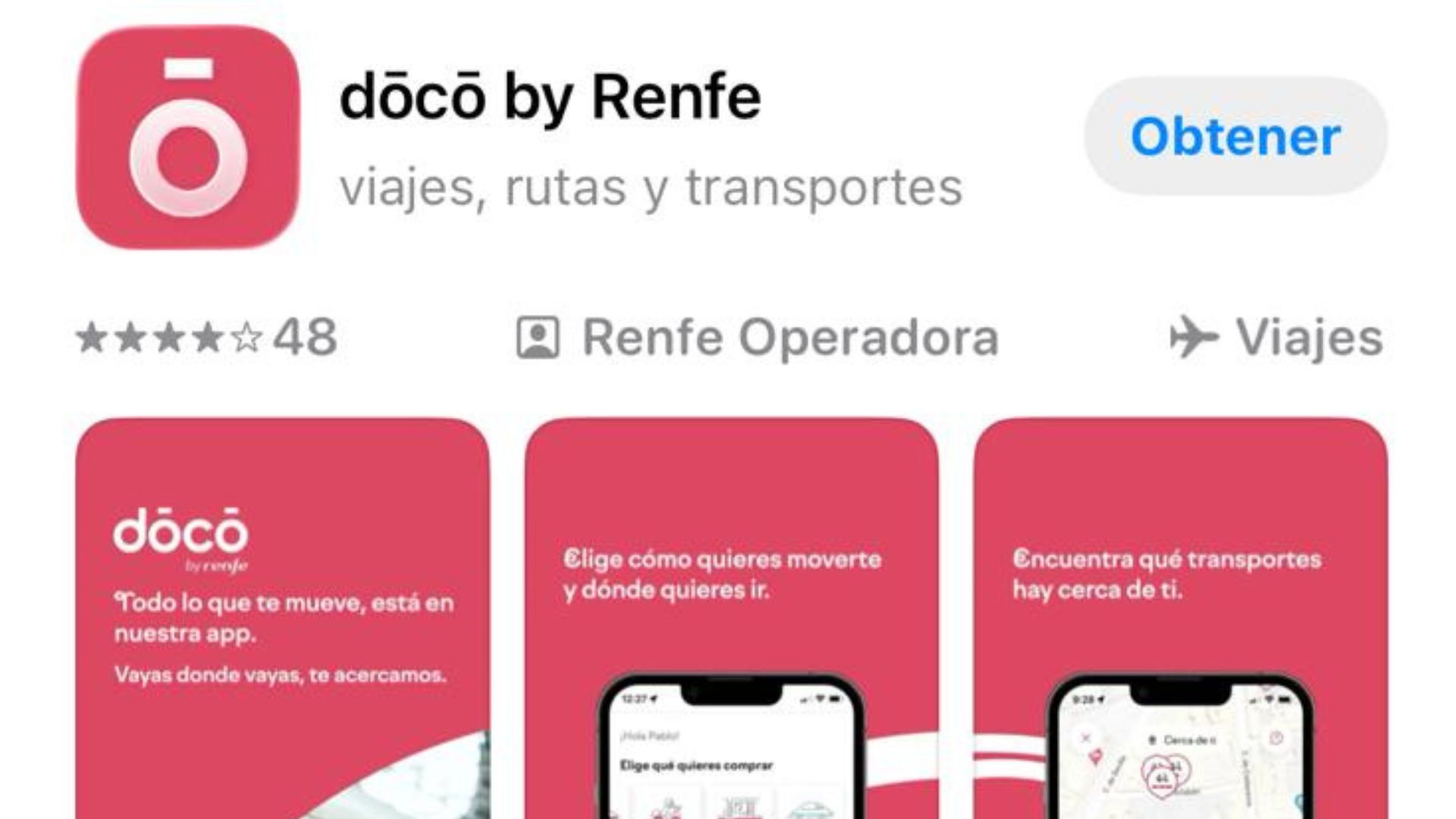View the 'Encuentra qué transportes' screenshot

pos(1181,618)
